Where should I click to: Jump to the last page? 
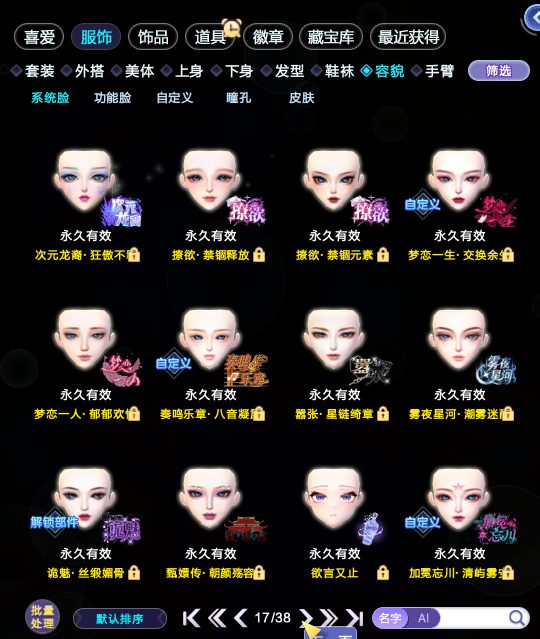355,618
